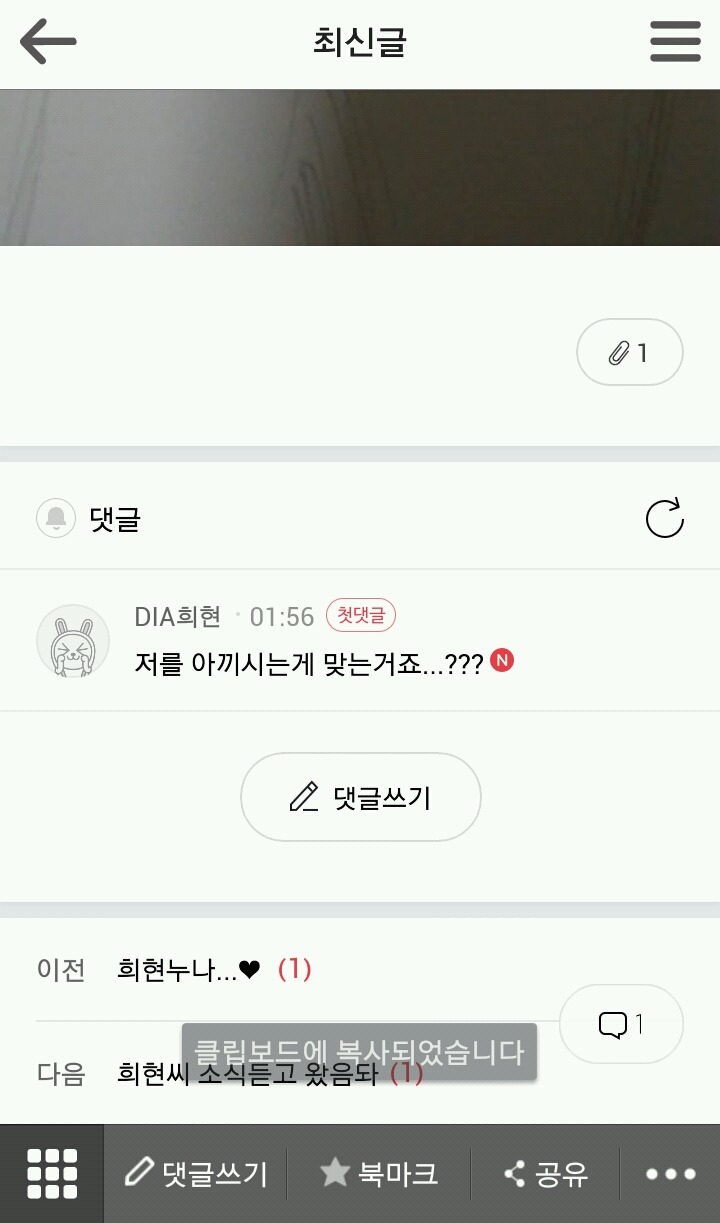Open the attachment showing 1 attached file
The height and width of the screenshot is (1223, 720).
[x=629, y=352]
